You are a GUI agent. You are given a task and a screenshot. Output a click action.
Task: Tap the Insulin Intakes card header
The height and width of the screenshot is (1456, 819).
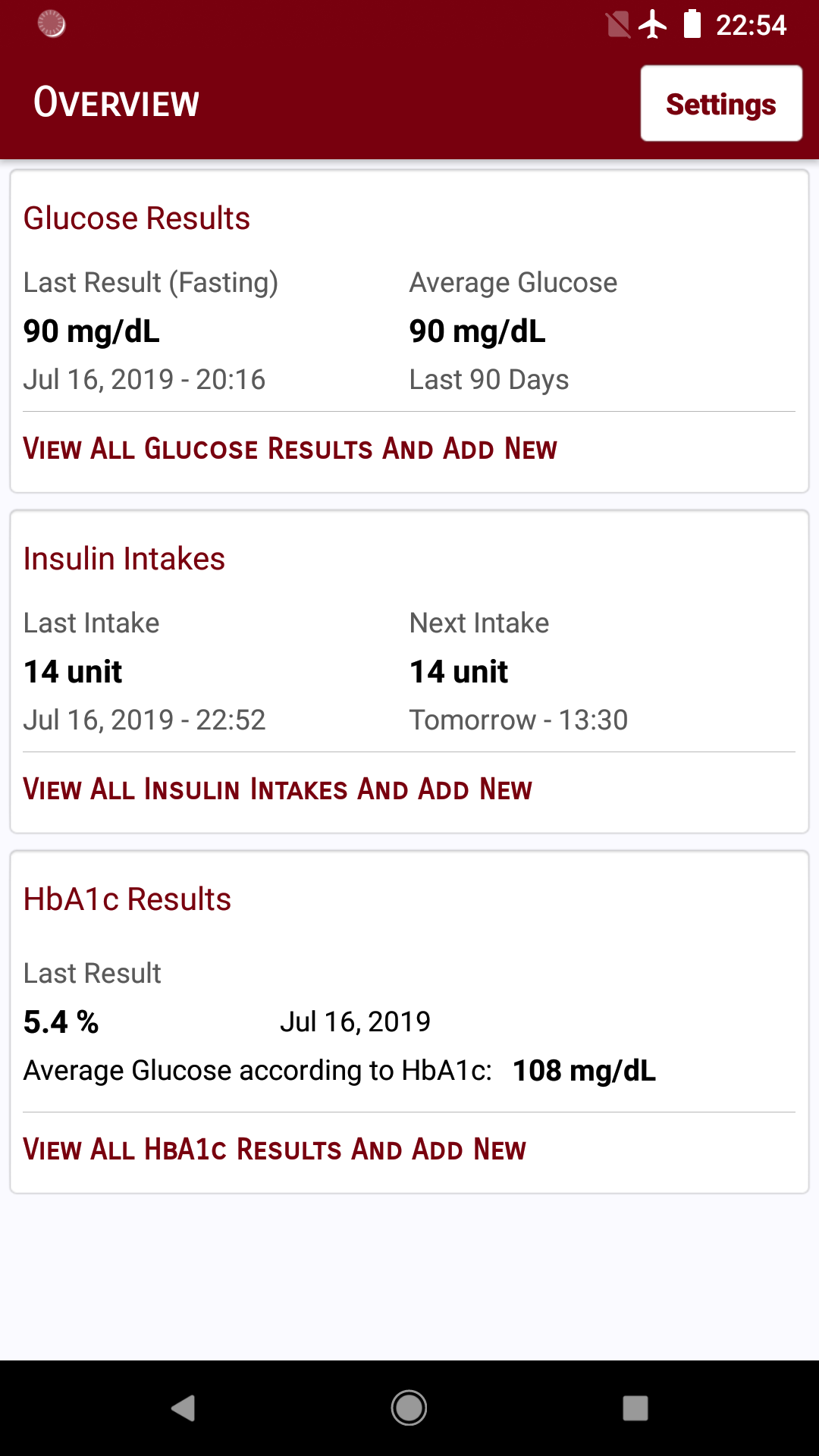tap(124, 558)
